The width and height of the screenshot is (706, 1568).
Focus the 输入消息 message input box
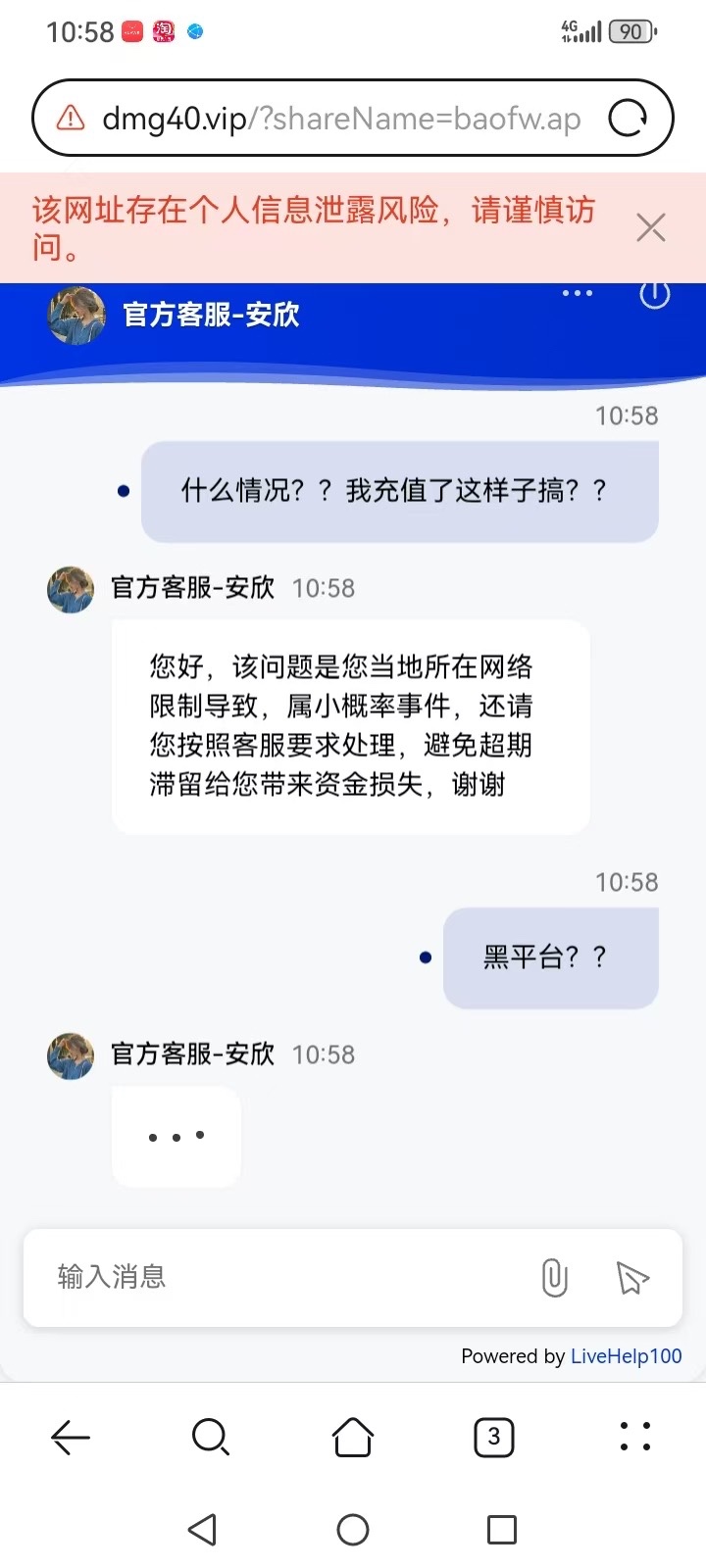pyautogui.click(x=284, y=1277)
